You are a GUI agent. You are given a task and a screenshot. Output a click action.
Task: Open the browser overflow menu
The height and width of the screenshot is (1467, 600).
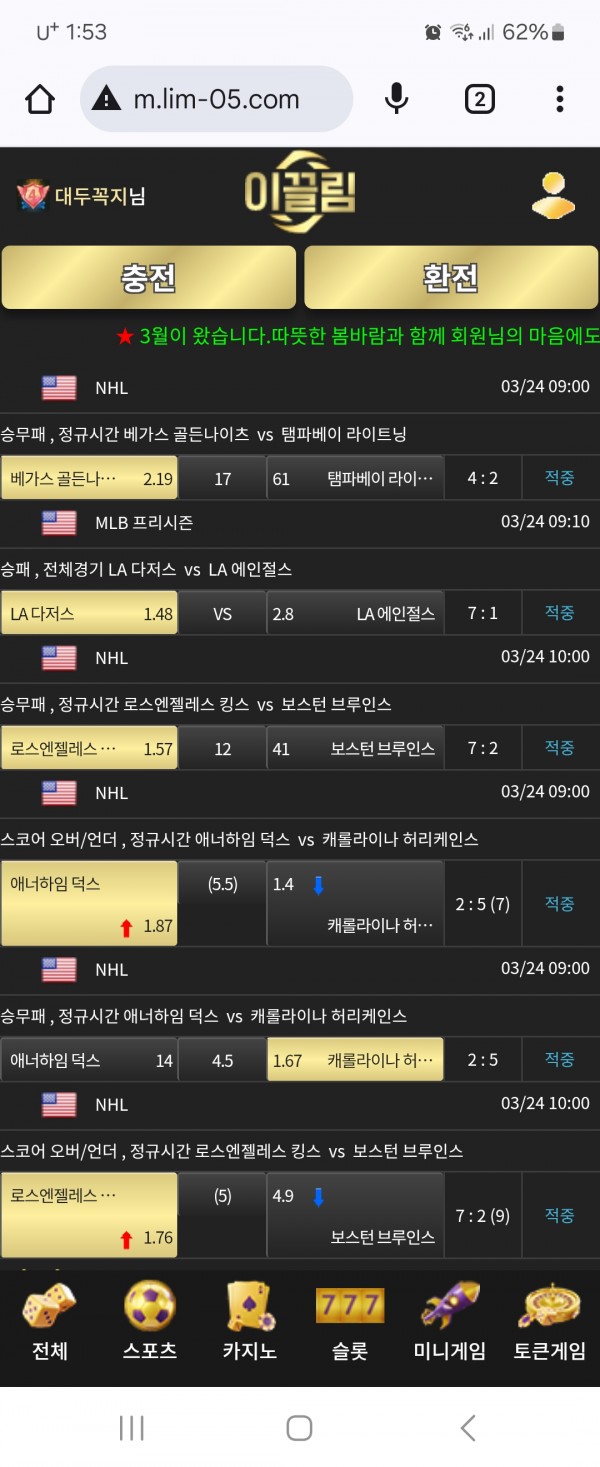click(x=559, y=99)
